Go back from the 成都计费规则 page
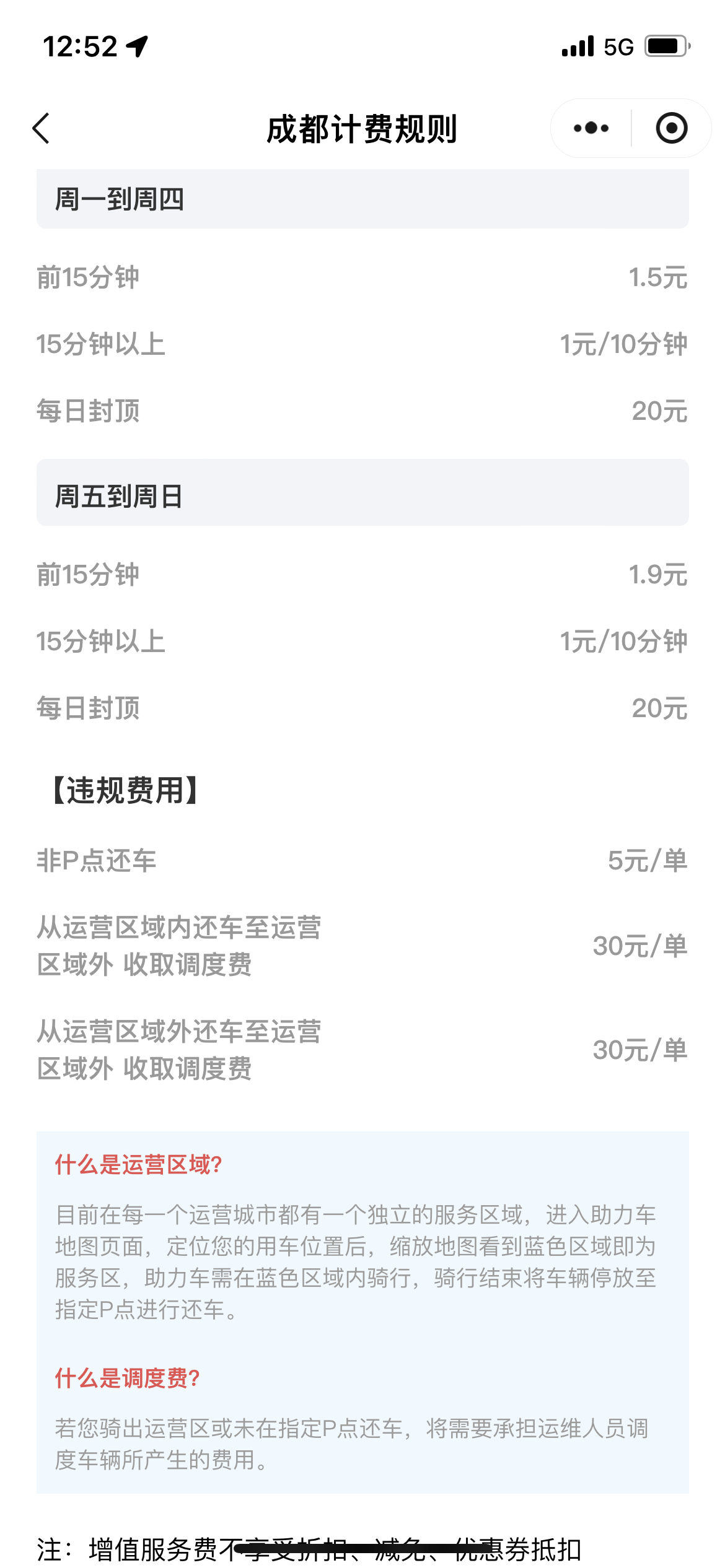Screen dimensions: 725x1568 [41, 129]
